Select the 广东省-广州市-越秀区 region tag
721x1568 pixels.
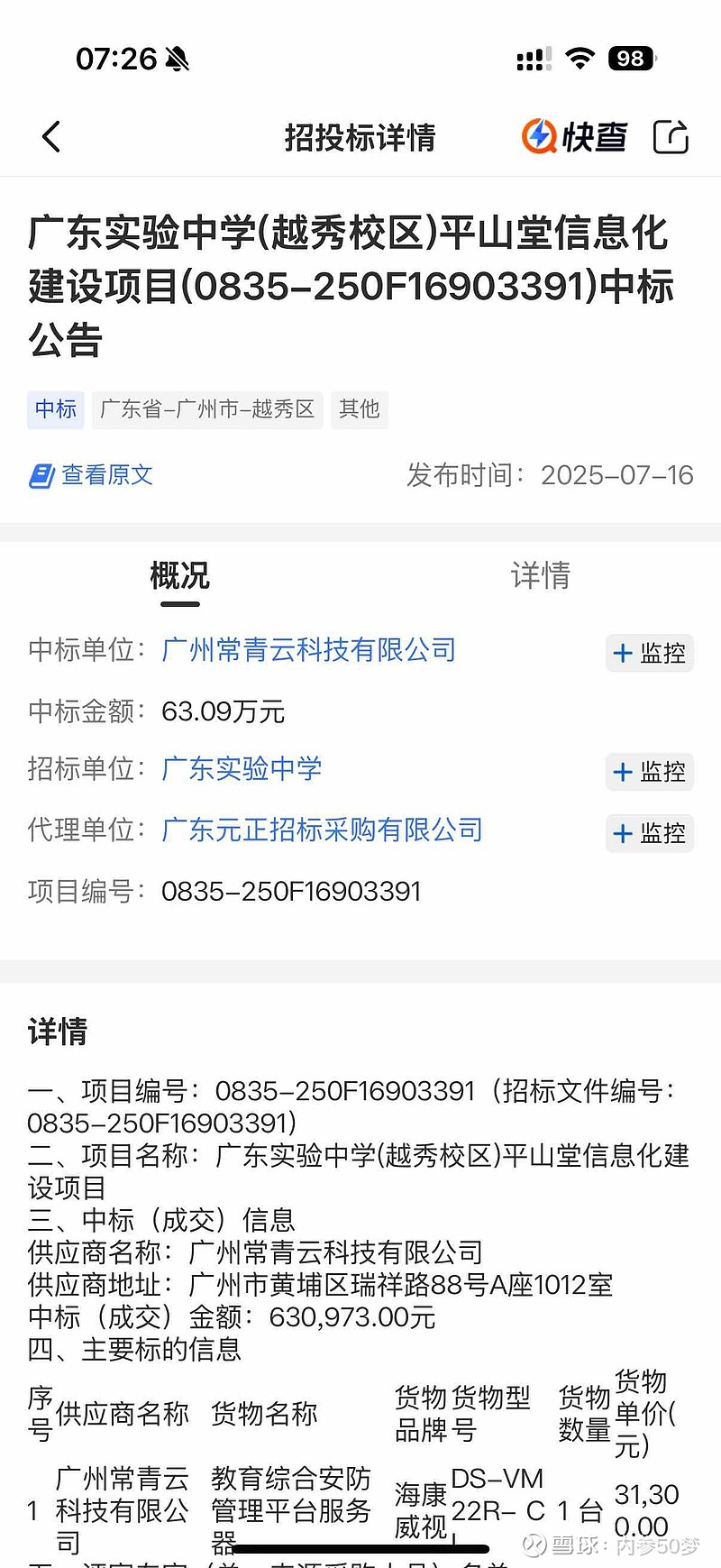206,410
